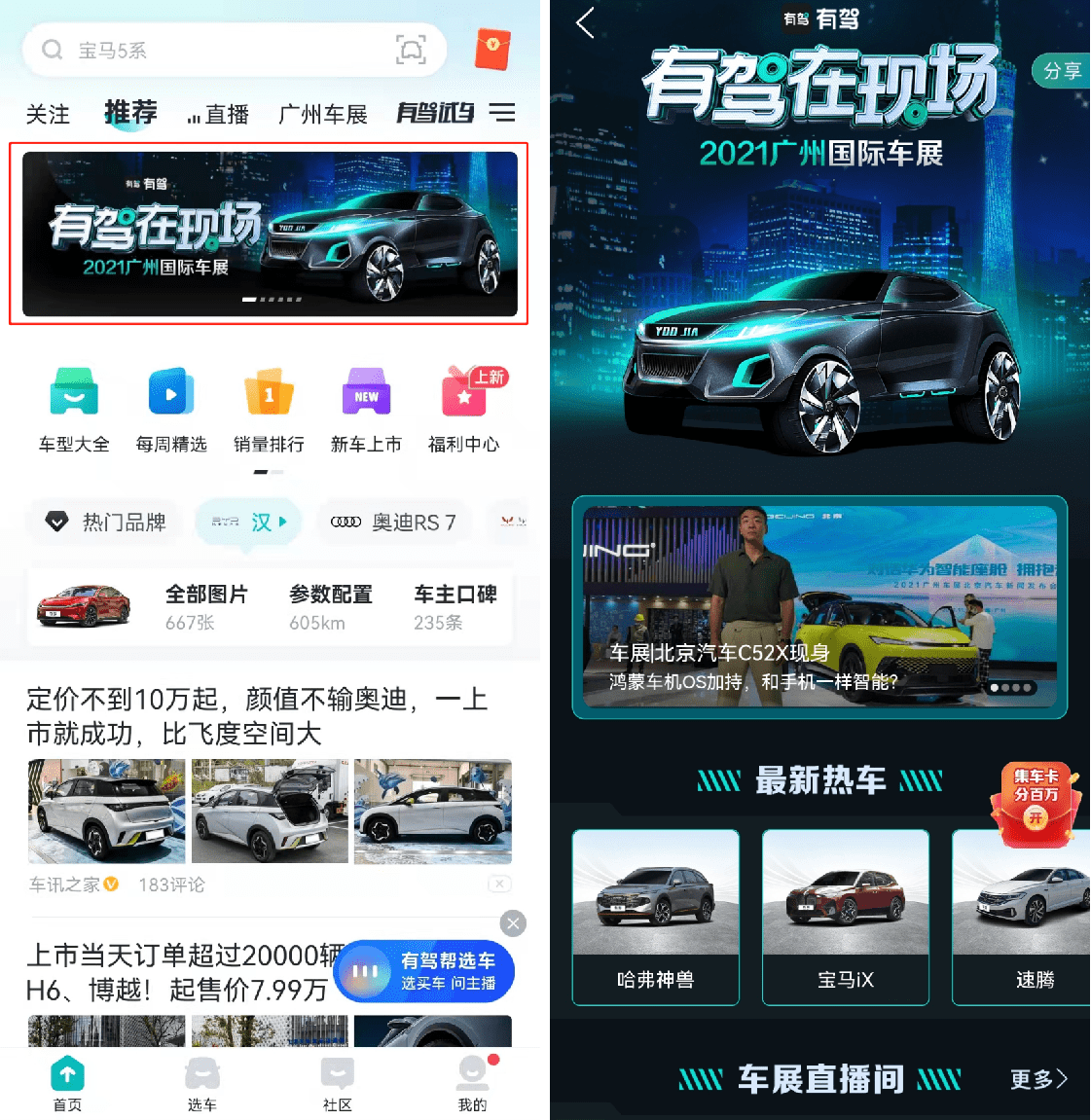Select the 热门品牌 chip
The width and height of the screenshot is (1091, 1120).
pyautogui.click(x=106, y=523)
